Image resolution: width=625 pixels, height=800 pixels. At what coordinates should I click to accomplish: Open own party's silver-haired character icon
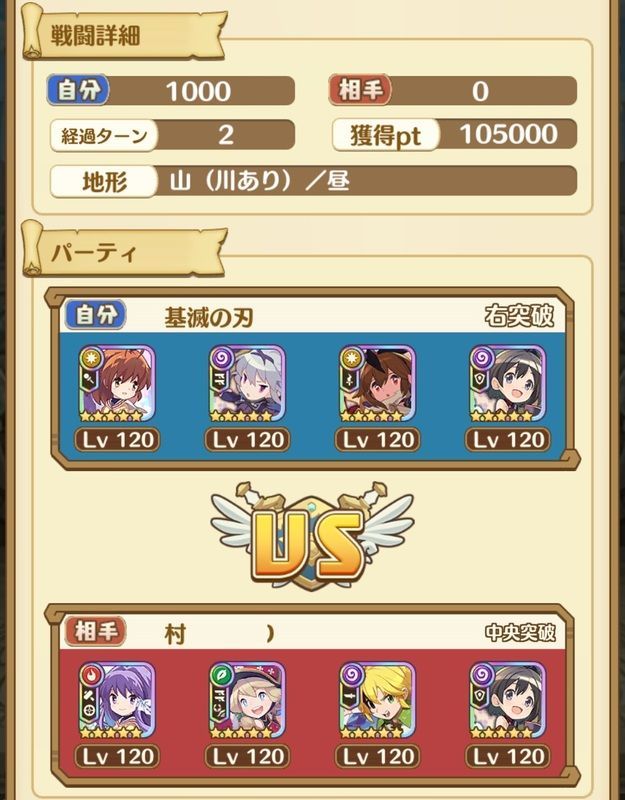tap(247, 385)
